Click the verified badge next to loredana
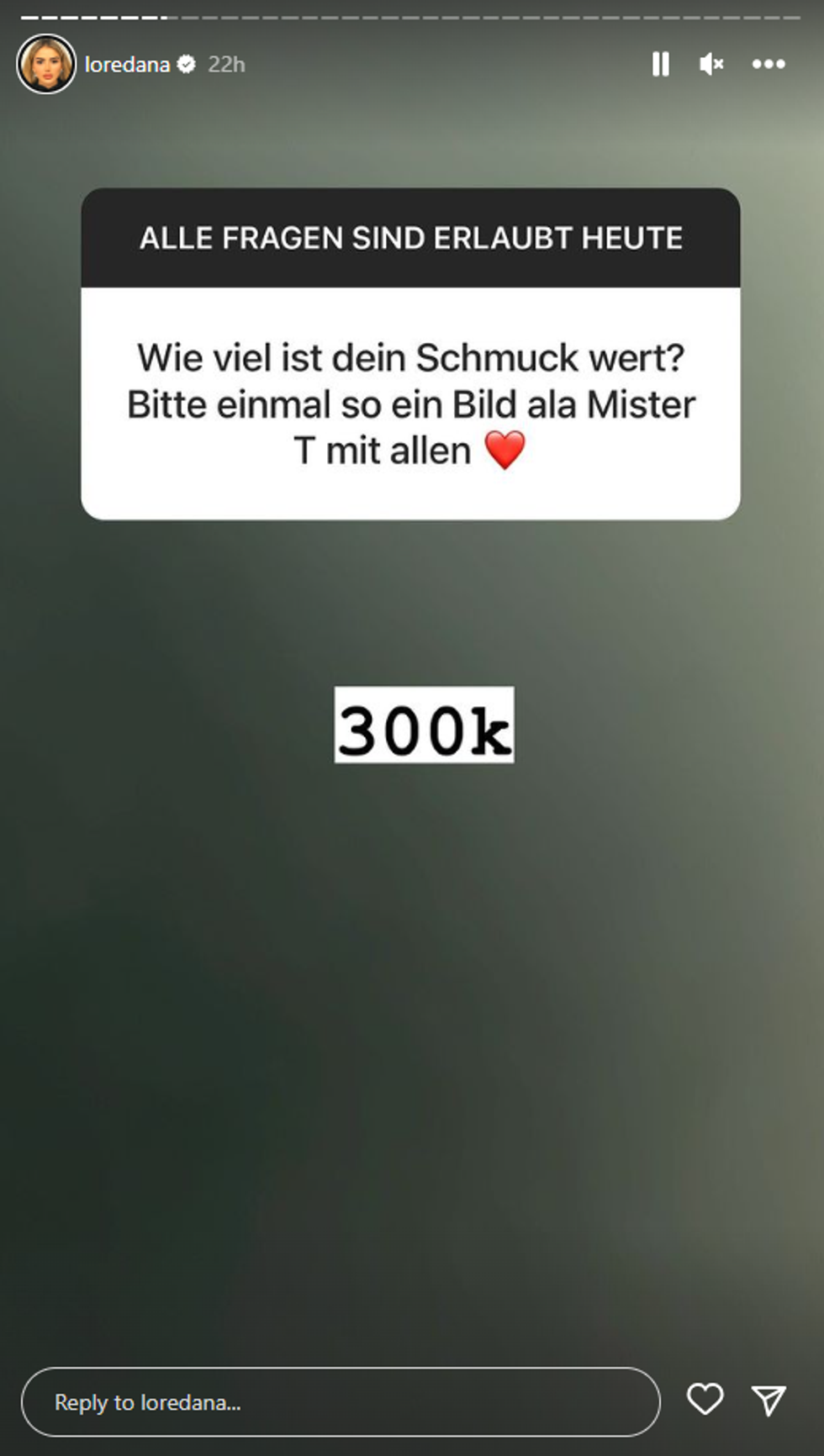The image size is (824, 1456). (187, 62)
